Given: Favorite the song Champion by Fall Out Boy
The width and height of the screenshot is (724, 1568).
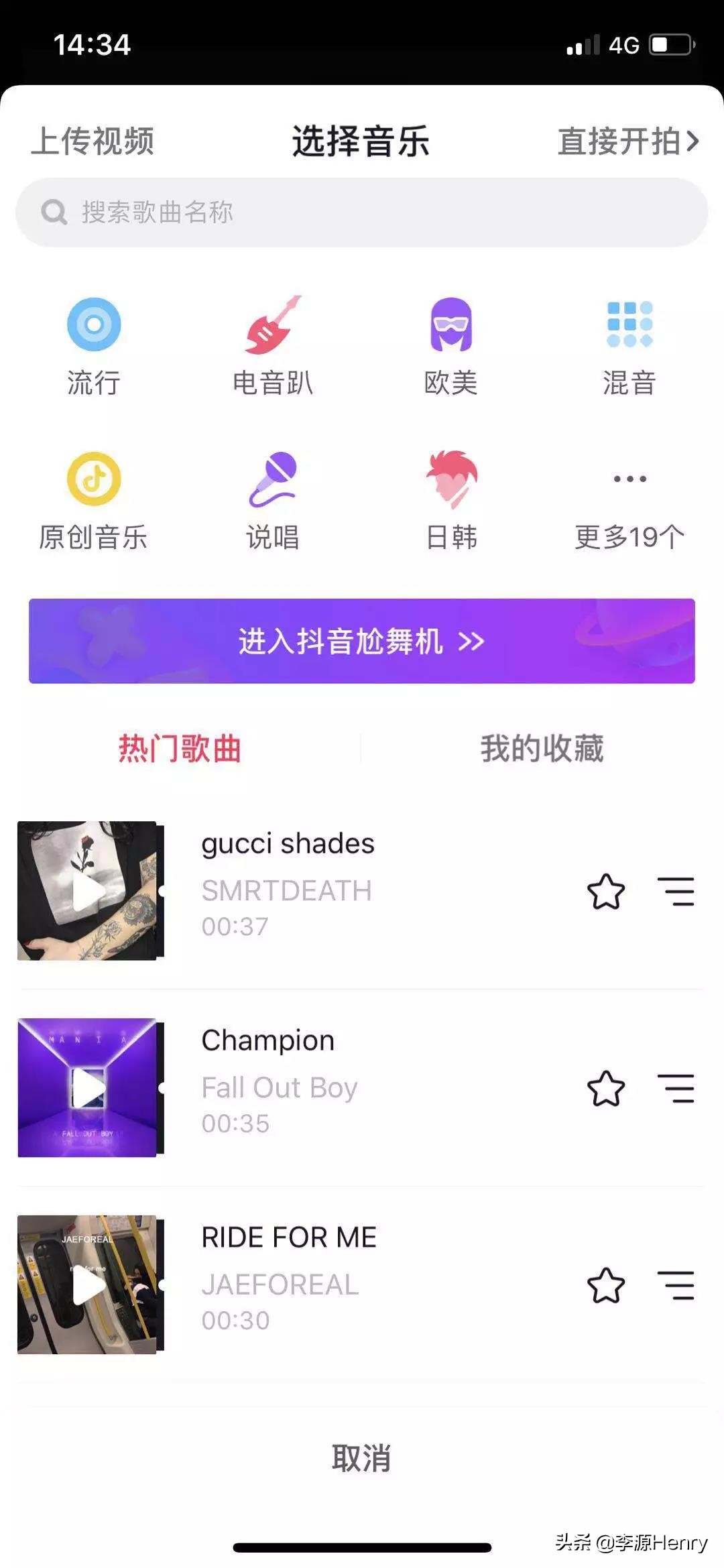Looking at the screenshot, I should [x=605, y=1087].
